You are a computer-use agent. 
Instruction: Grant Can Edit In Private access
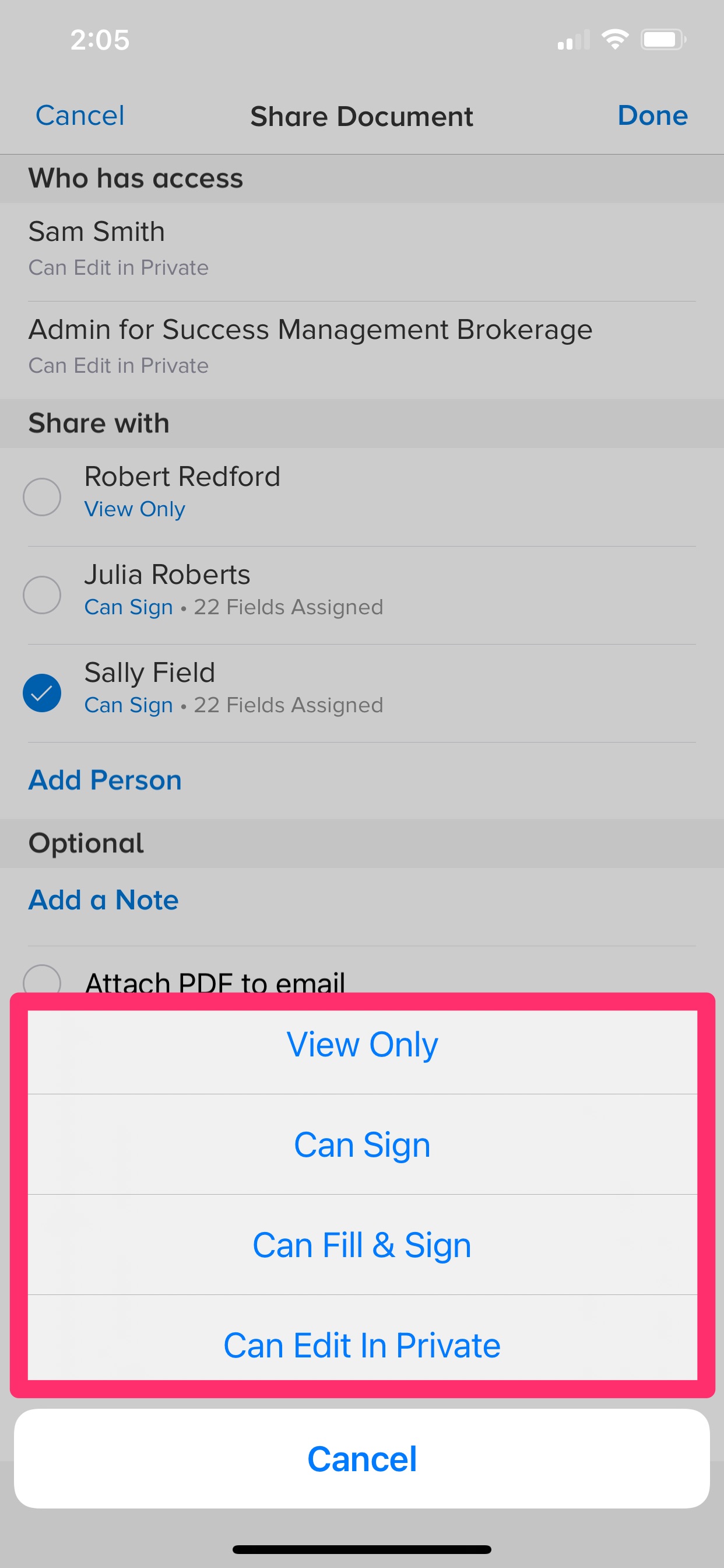361,1345
